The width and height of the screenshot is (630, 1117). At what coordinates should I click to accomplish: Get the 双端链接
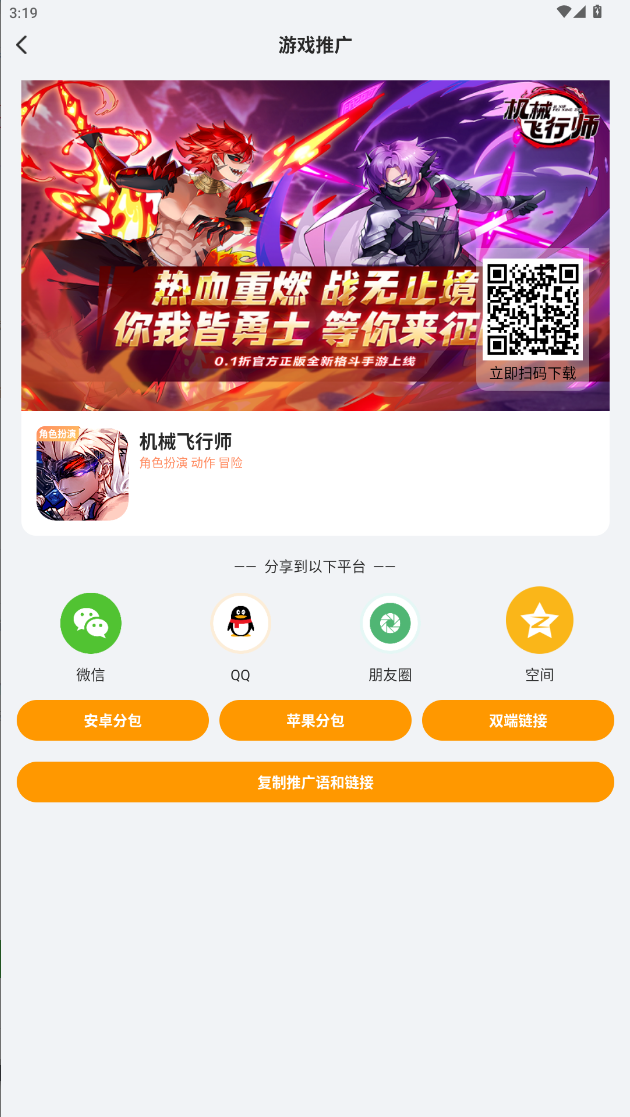518,720
